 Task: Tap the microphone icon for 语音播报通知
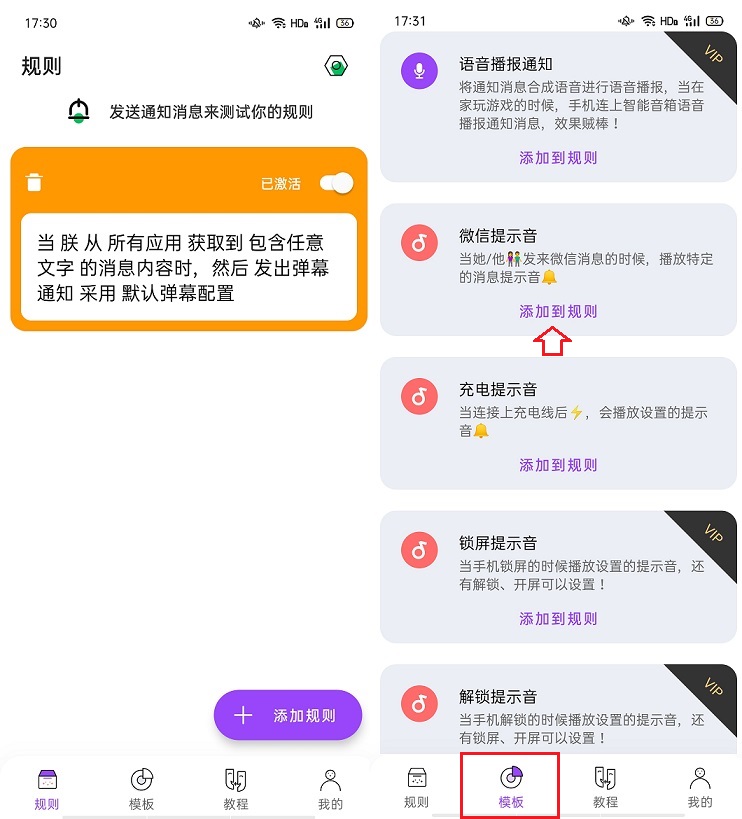click(x=419, y=69)
